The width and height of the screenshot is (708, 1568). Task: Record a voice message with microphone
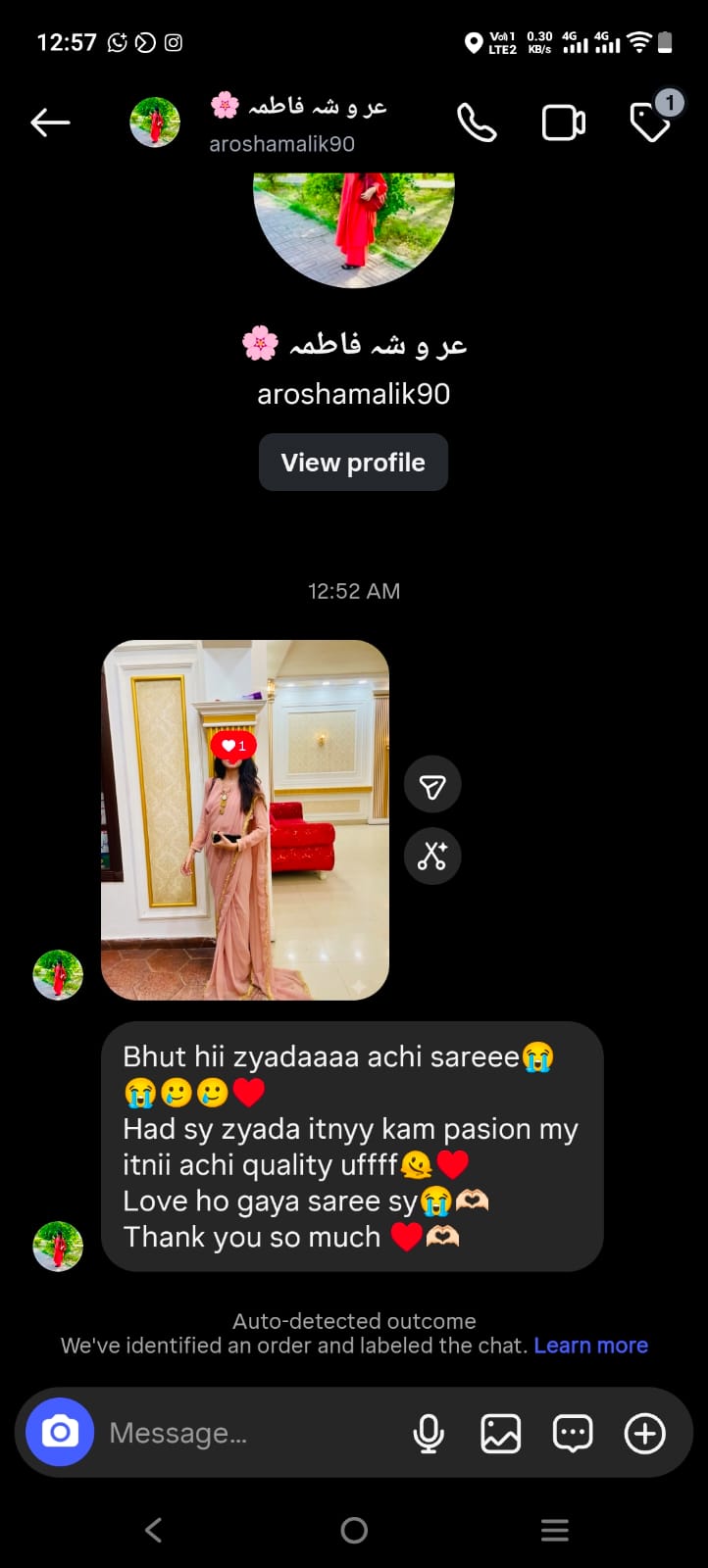(x=429, y=1433)
